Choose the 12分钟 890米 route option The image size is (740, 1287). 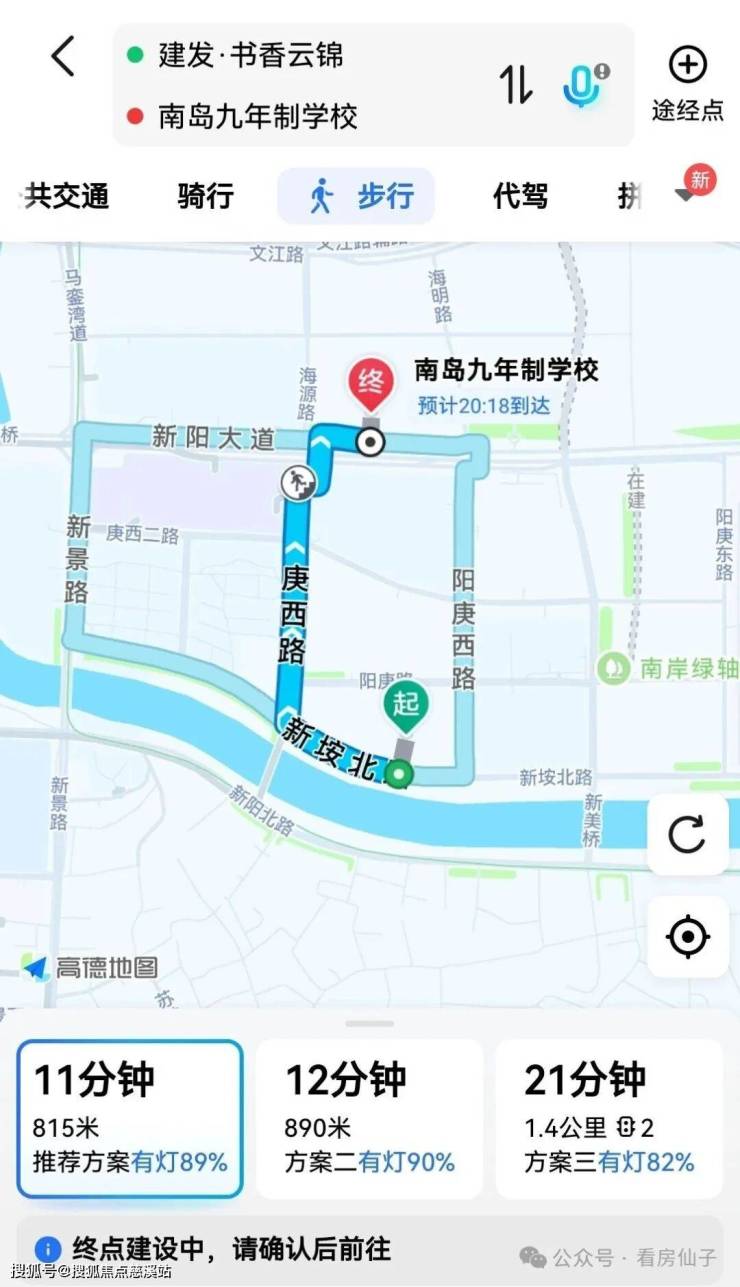(x=369, y=1119)
